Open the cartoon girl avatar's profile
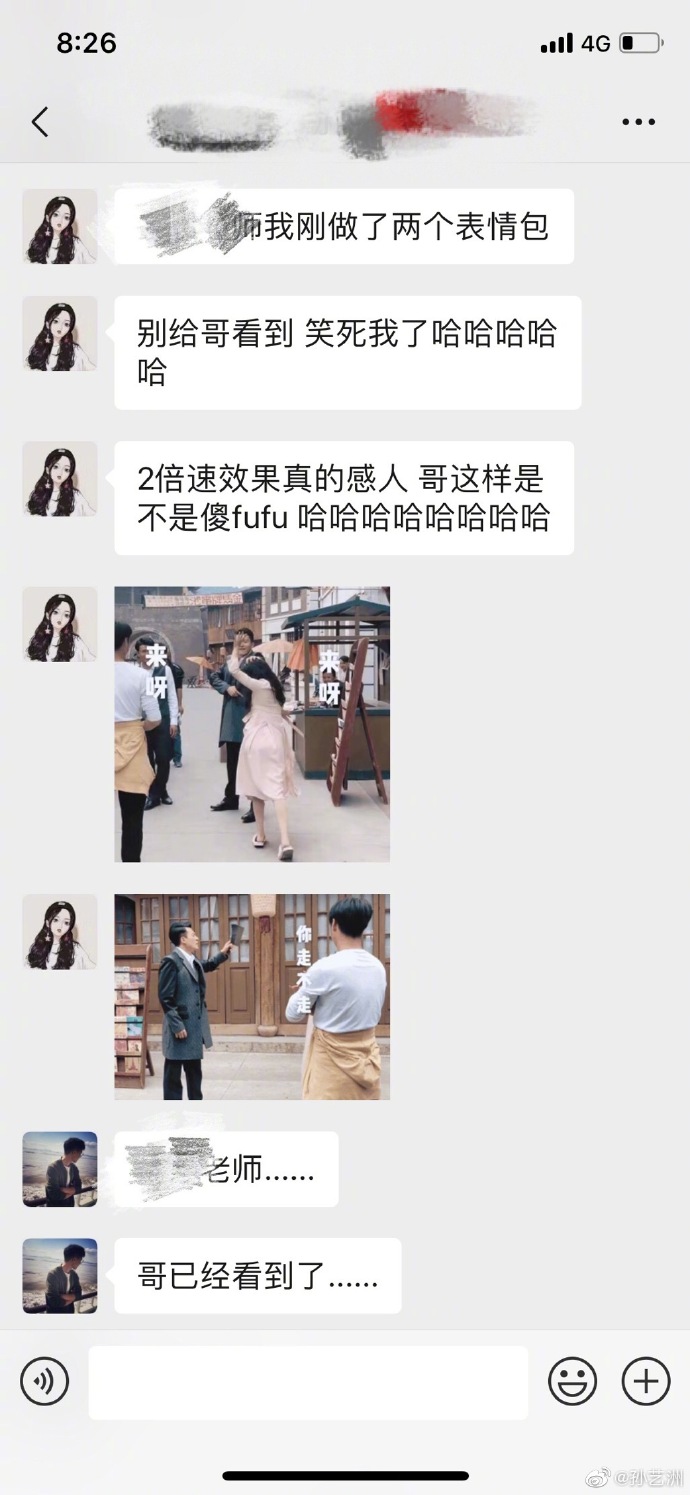690x1495 pixels. [60, 227]
